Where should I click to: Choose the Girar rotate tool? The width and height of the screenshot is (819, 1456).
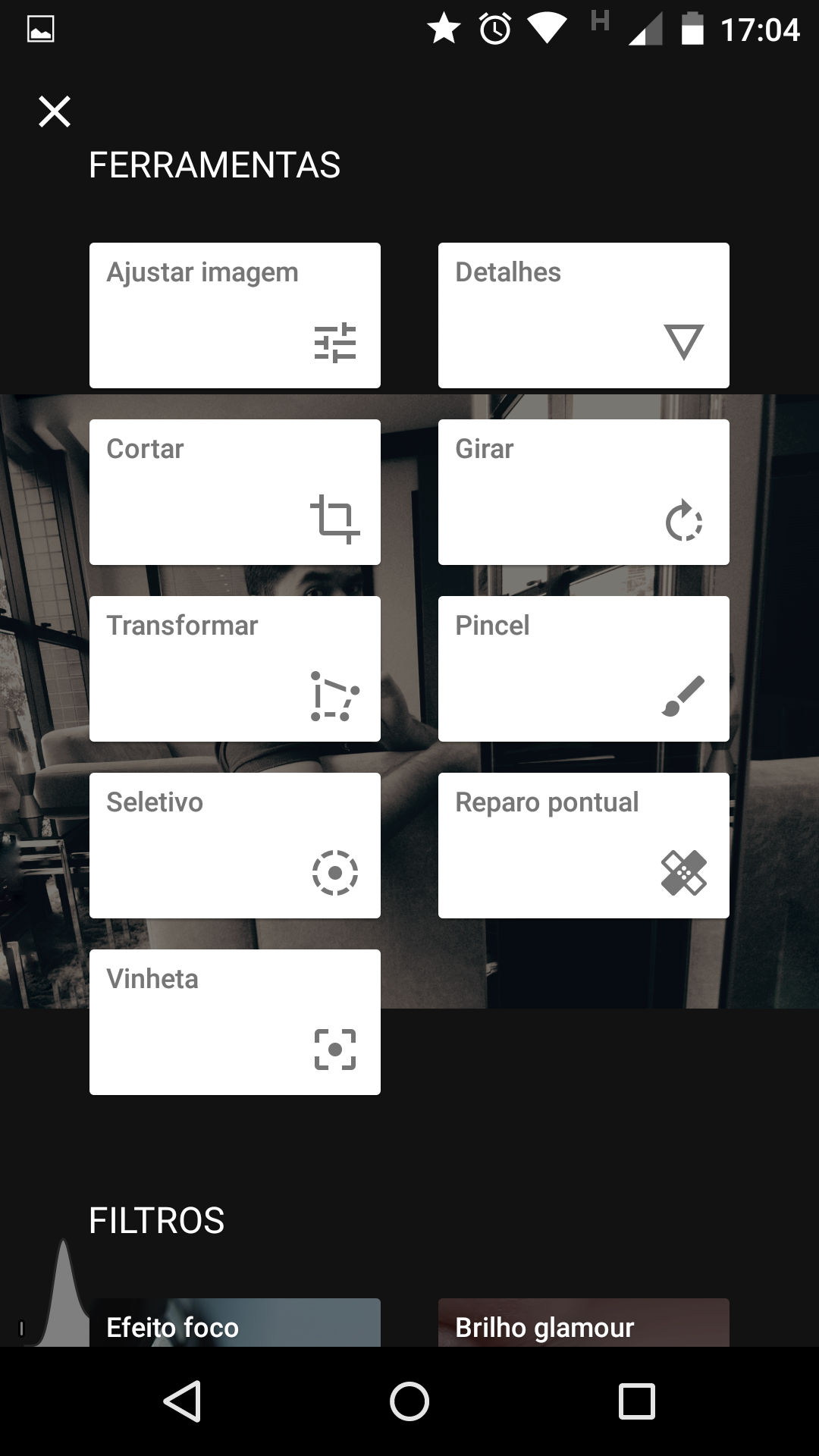tap(584, 492)
